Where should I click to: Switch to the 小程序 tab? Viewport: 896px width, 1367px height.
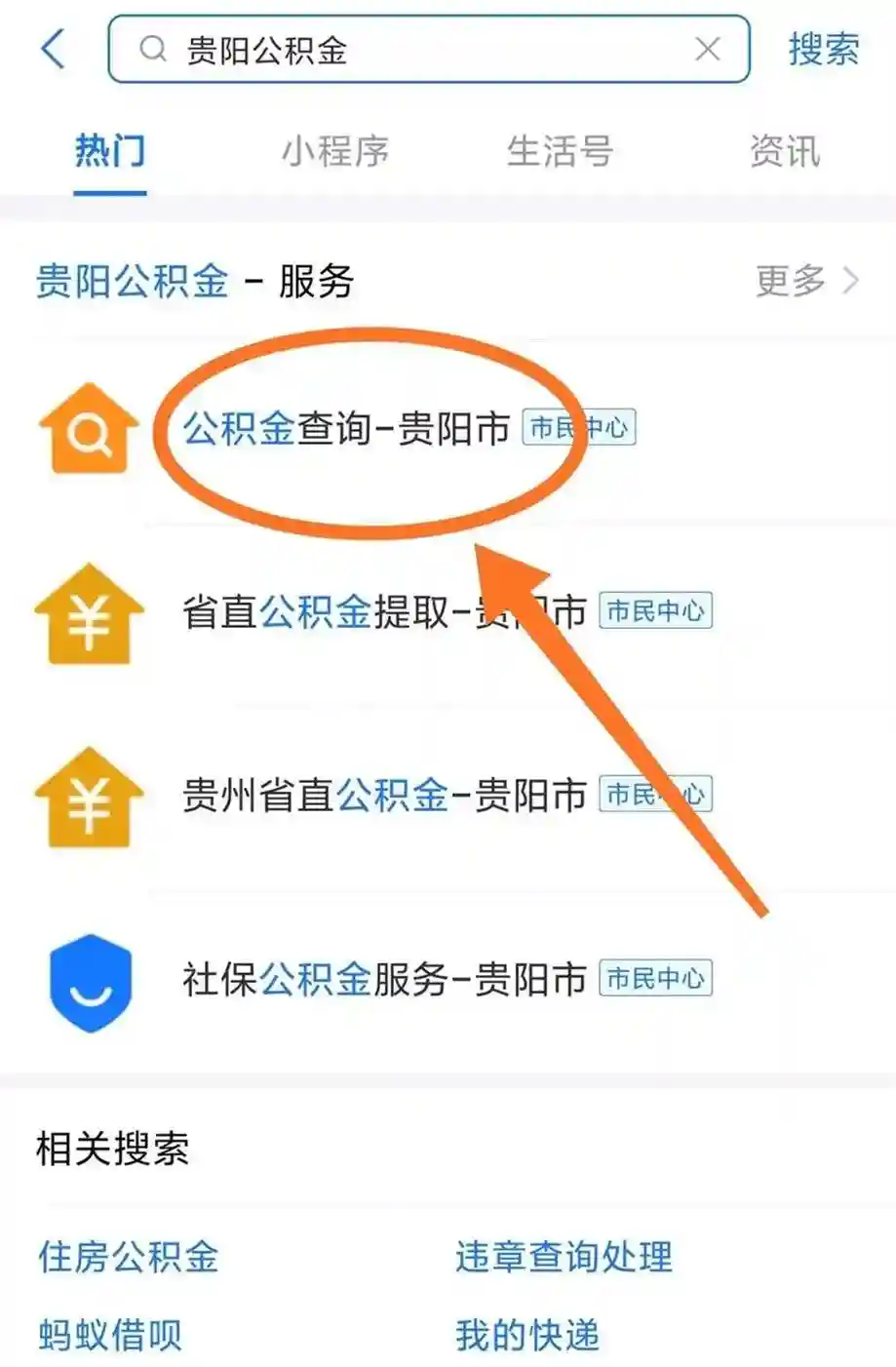click(335, 151)
